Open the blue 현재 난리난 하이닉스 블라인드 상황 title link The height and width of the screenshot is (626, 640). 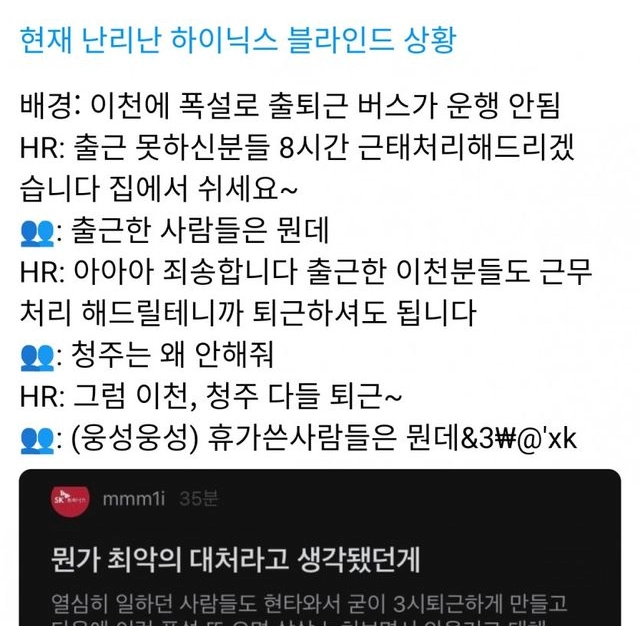[x=237, y=40]
